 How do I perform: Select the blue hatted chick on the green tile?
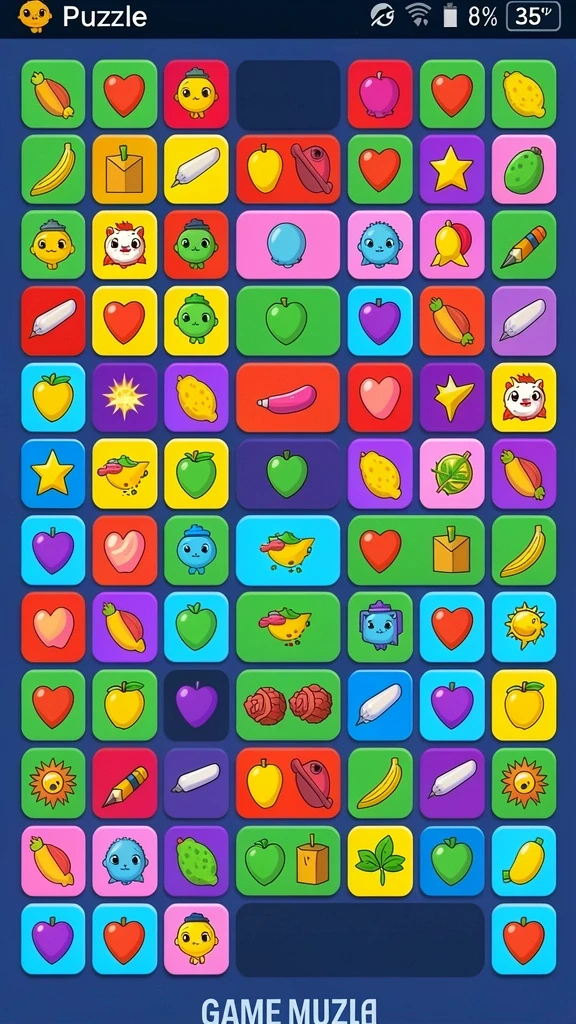196,551
